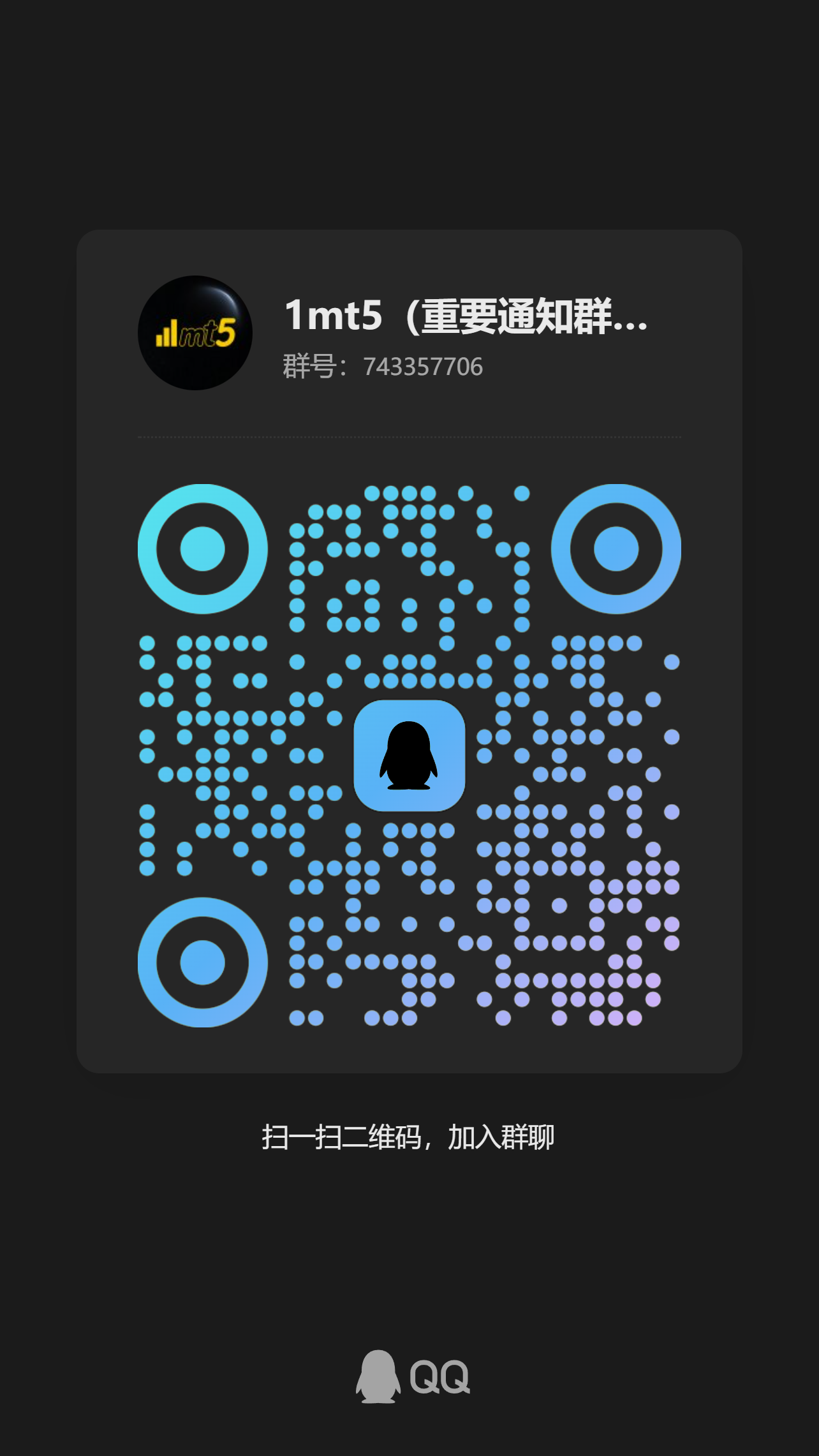Click the group number 743357706
The height and width of the screenshot is (1456, 819).
point(424,365)
